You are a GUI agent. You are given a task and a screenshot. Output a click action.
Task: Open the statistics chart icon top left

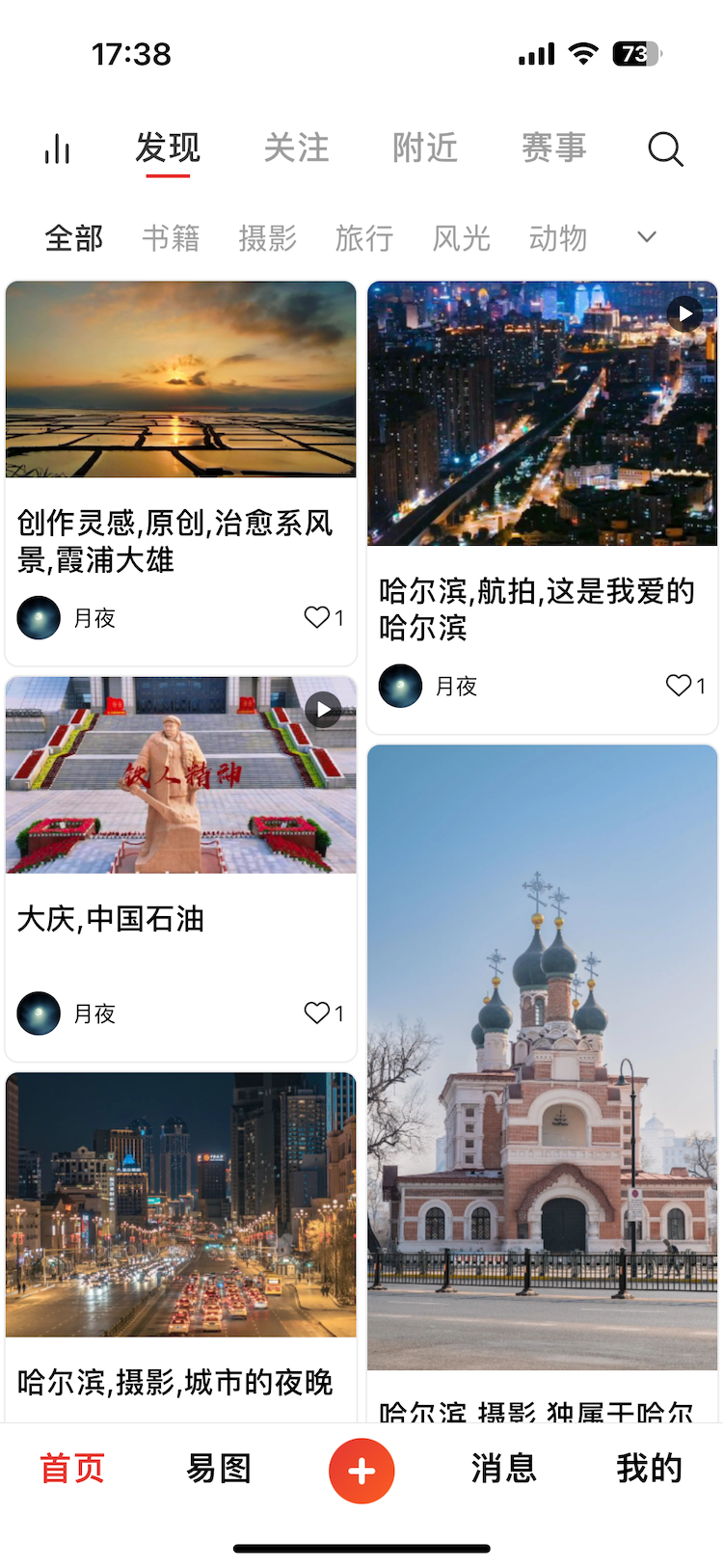(x=56, y=149)
